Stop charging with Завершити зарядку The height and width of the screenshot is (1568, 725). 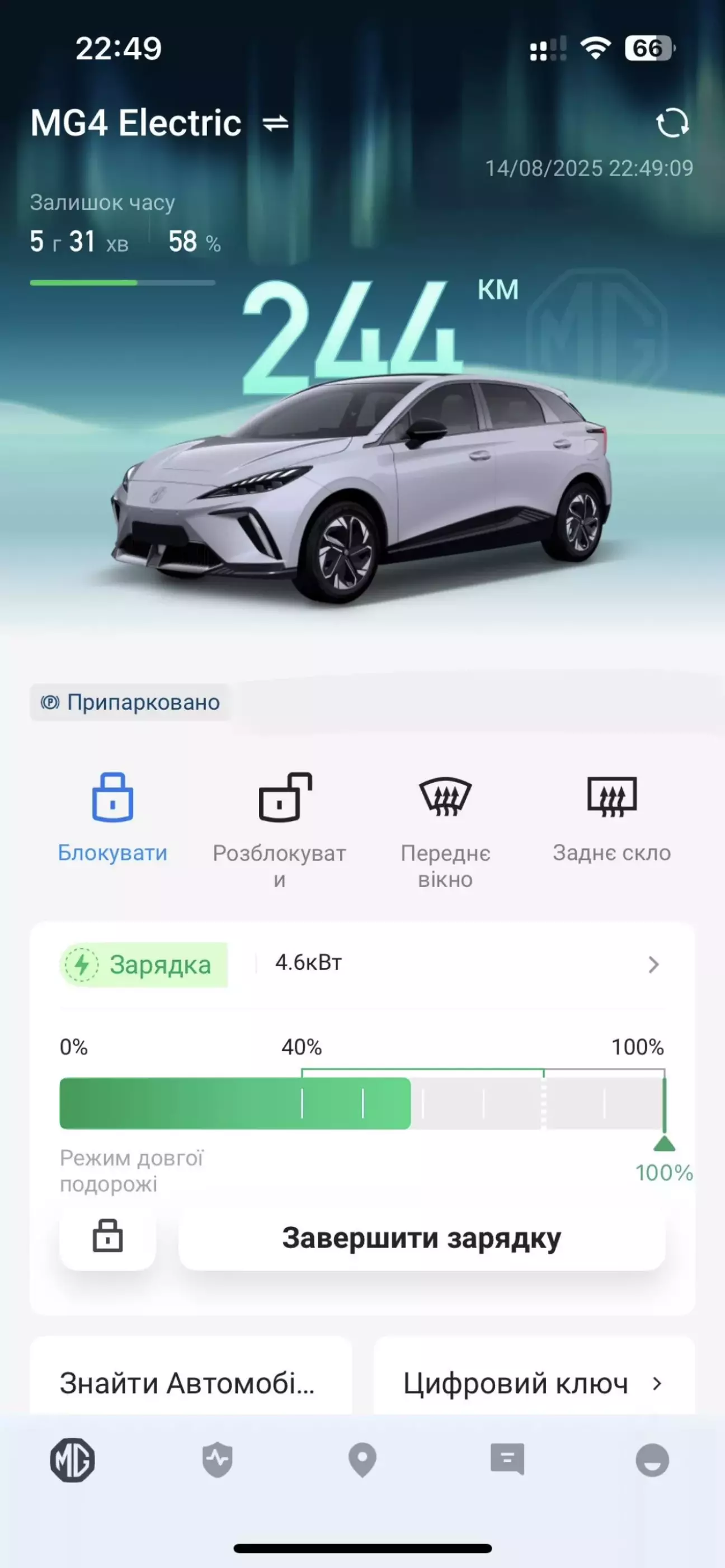pos(421,1238)
